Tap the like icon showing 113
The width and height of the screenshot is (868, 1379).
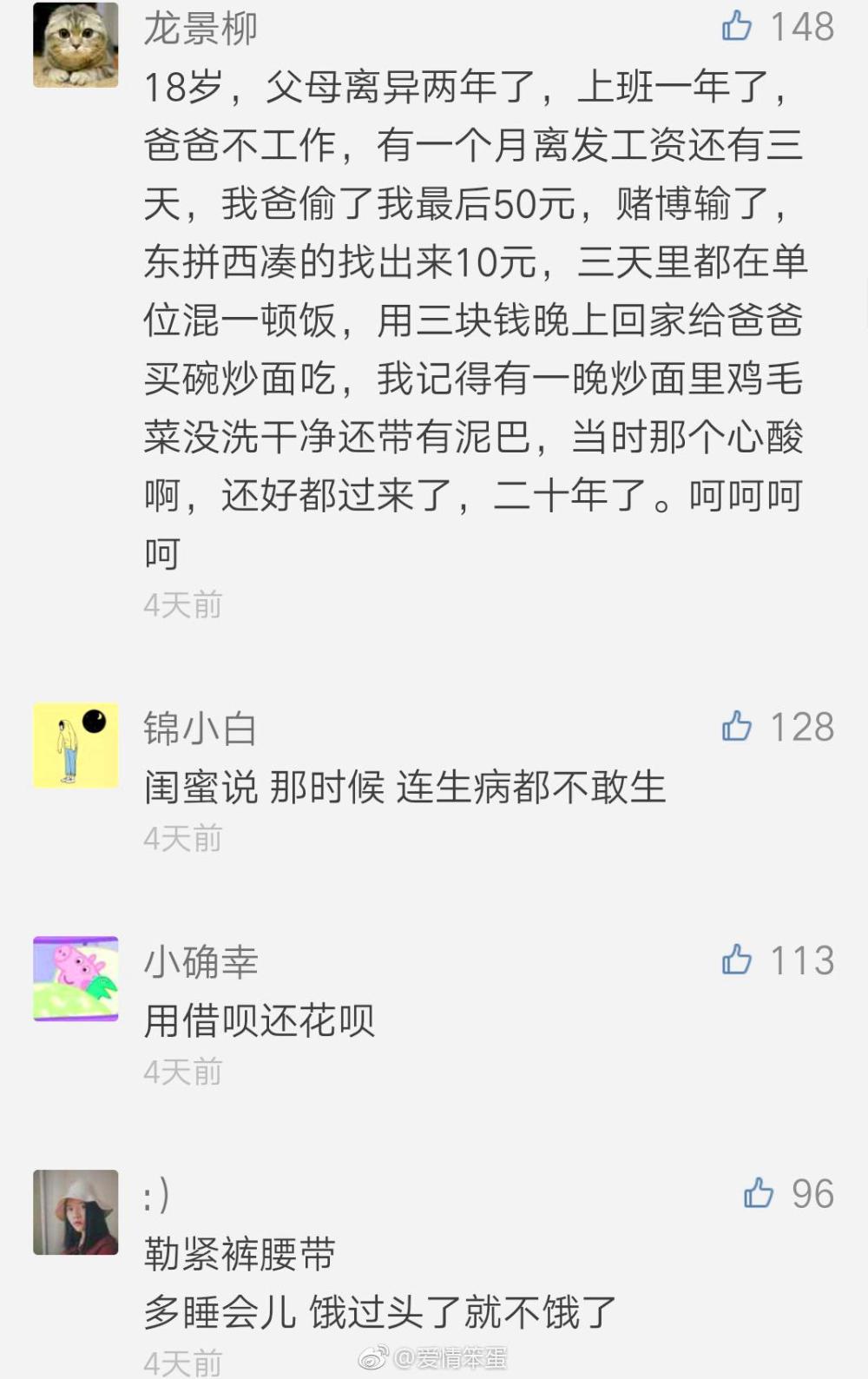click(x=738, y=960)
